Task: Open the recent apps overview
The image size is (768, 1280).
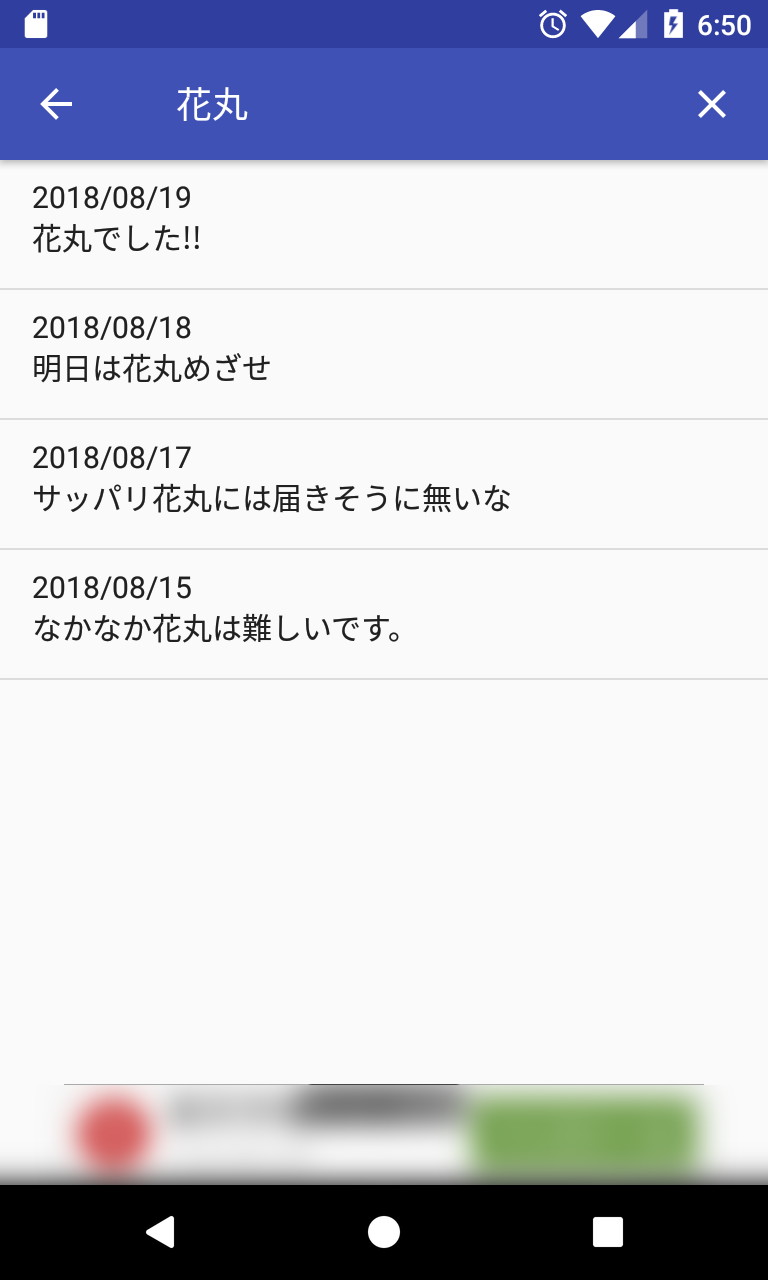Action: (x=607, y=1232)
